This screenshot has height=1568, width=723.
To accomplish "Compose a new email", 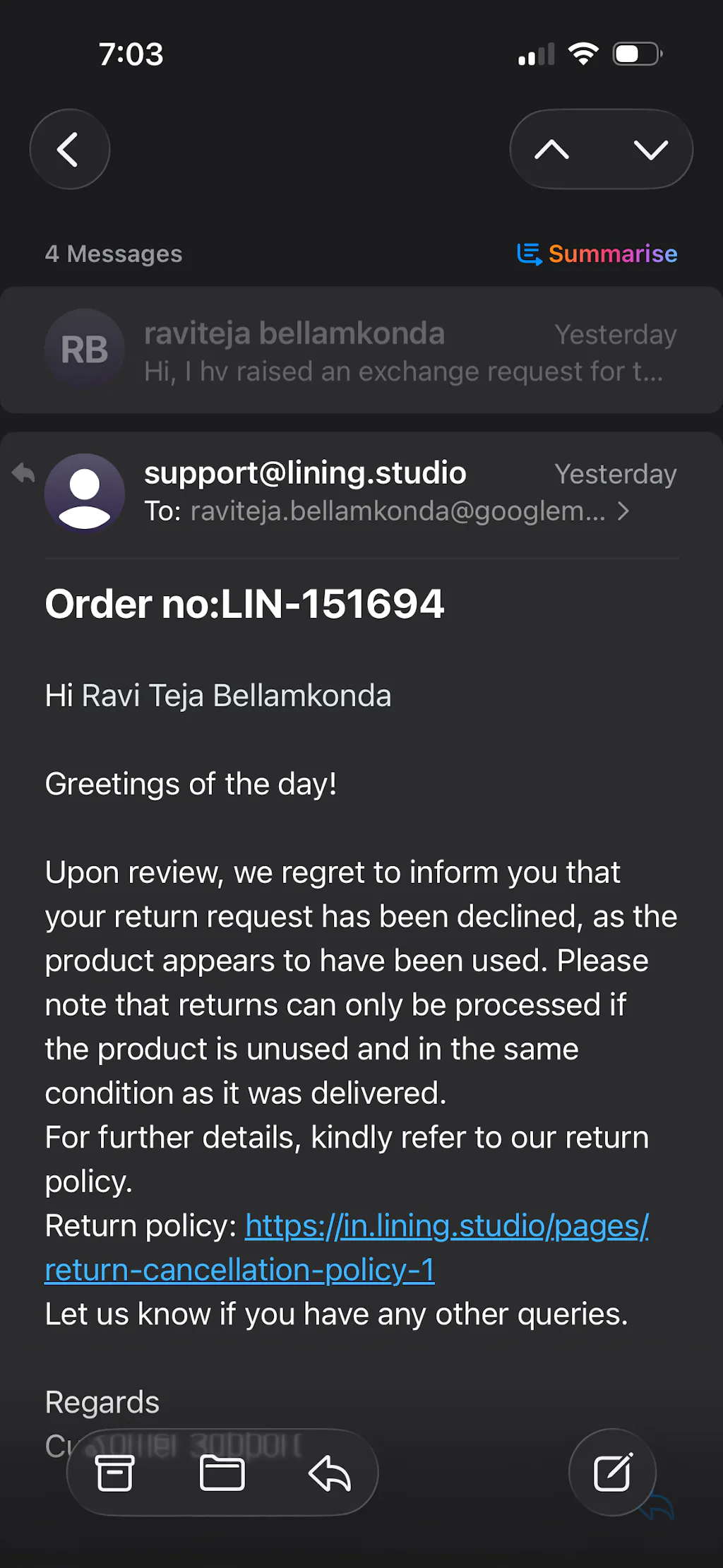I will (x=612, y=1473).
